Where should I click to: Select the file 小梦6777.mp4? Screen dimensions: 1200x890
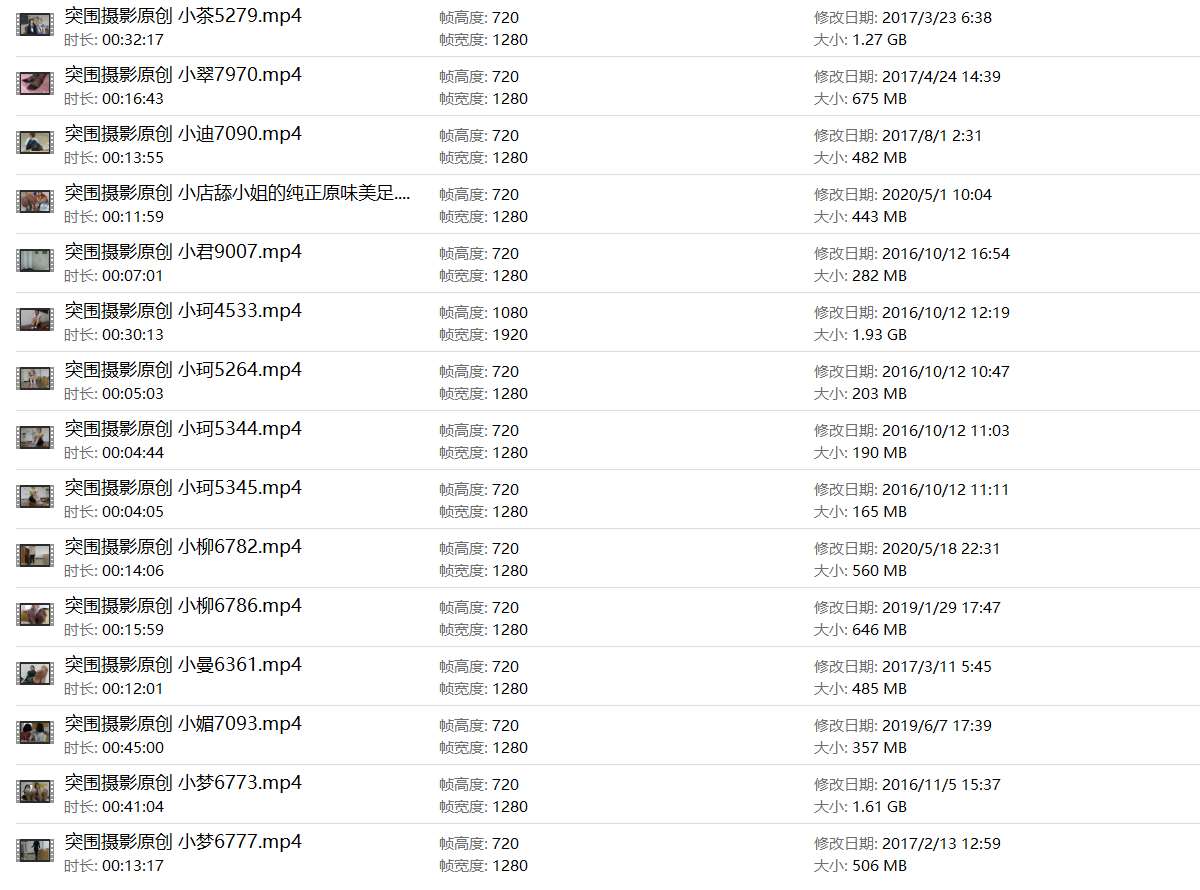[183, 843]
